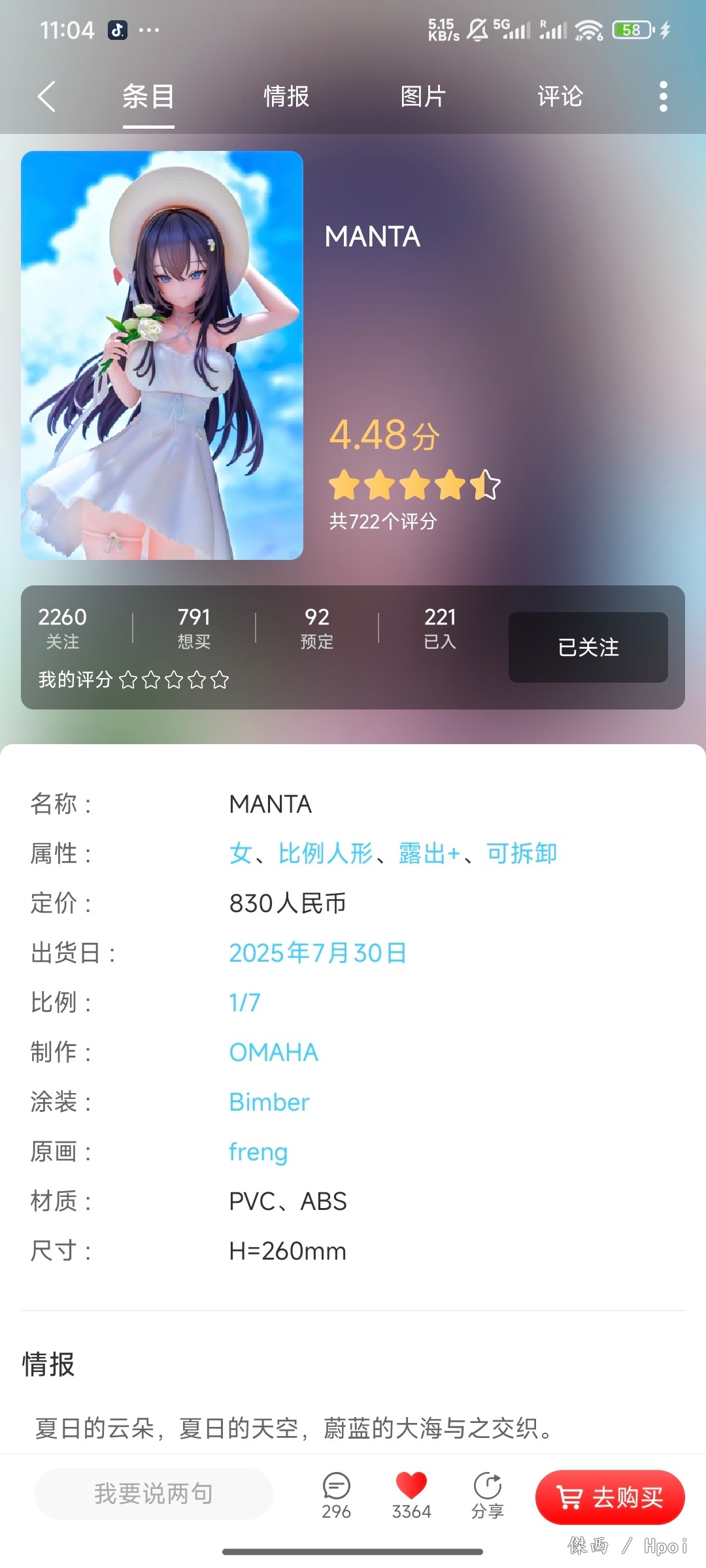The width and height of the screenshot is (706, 1568).
Task: Tap the 已关注 button to unfollow
Action: pos(588,647)
